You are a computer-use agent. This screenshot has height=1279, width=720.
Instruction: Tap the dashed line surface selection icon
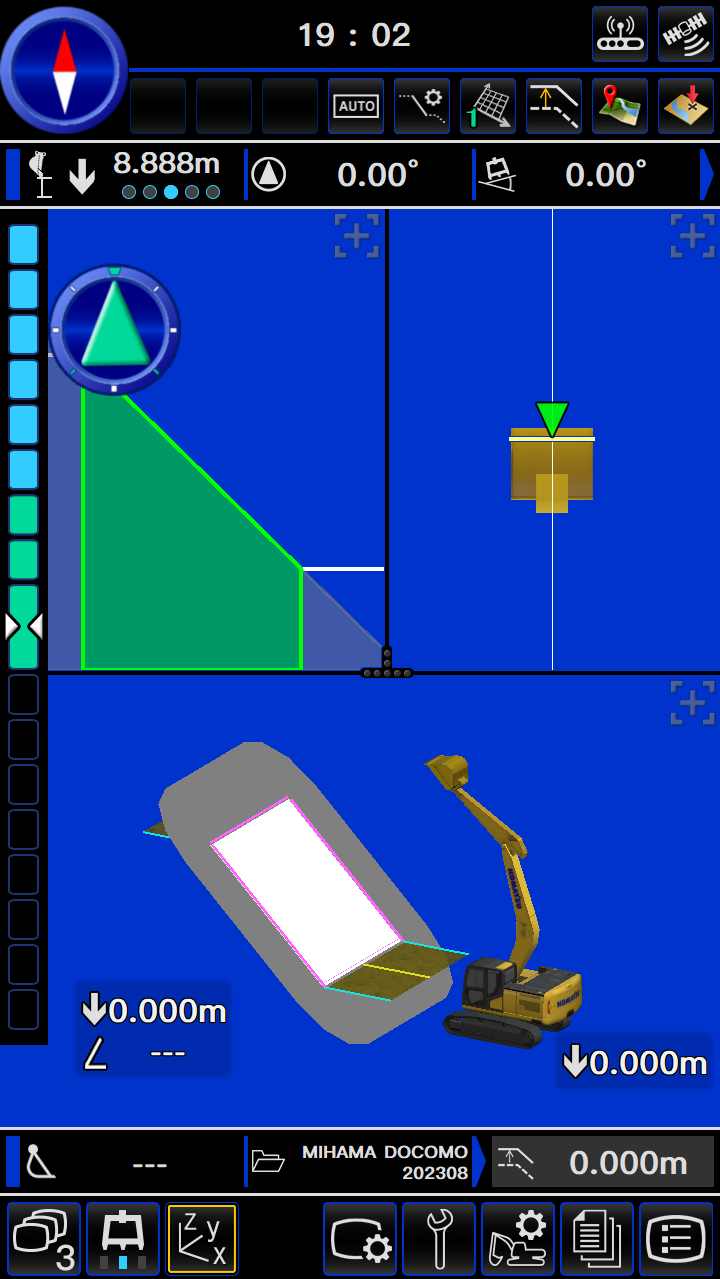[x=554, y=106]
